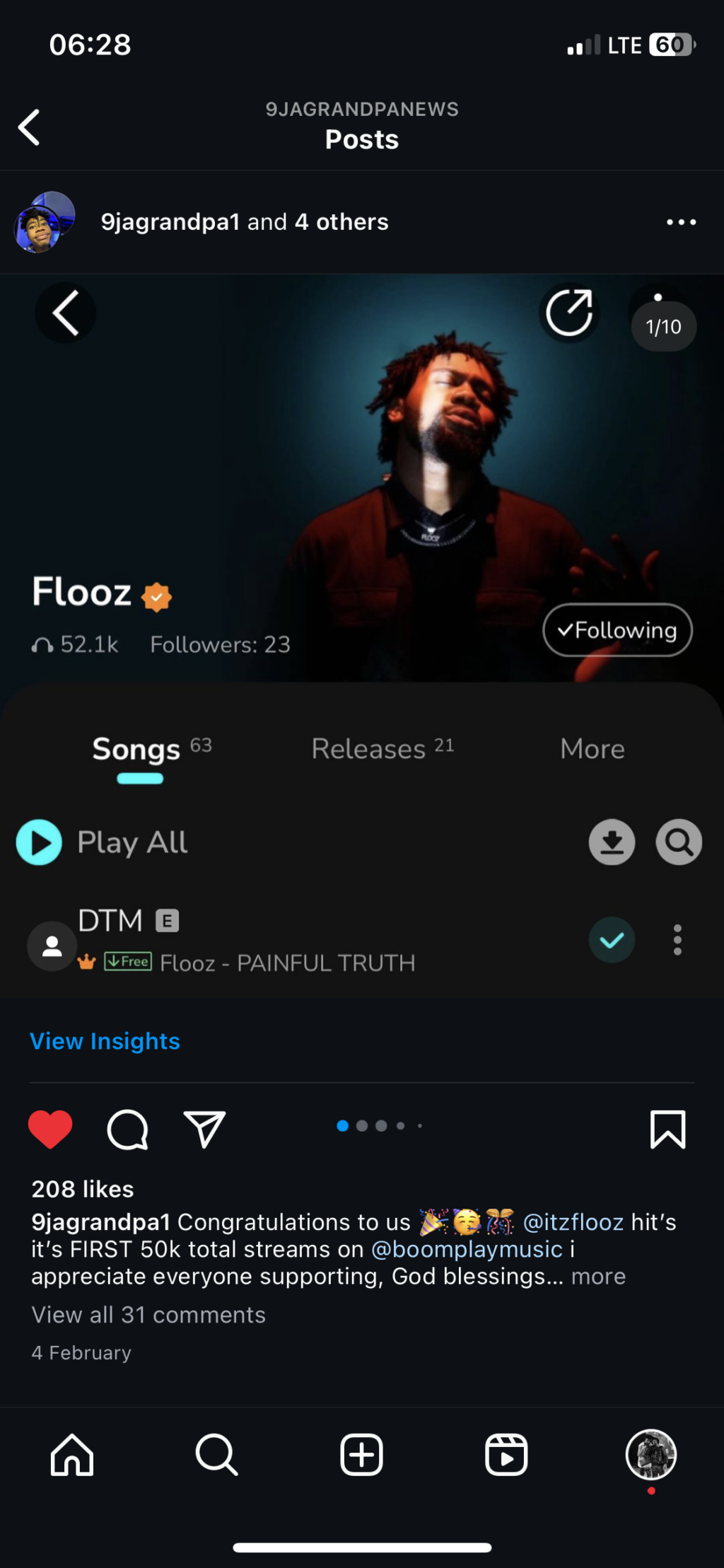Switch to the Reels tab
Viewport: 724px width, 1568px height.
coord(506,1455)
